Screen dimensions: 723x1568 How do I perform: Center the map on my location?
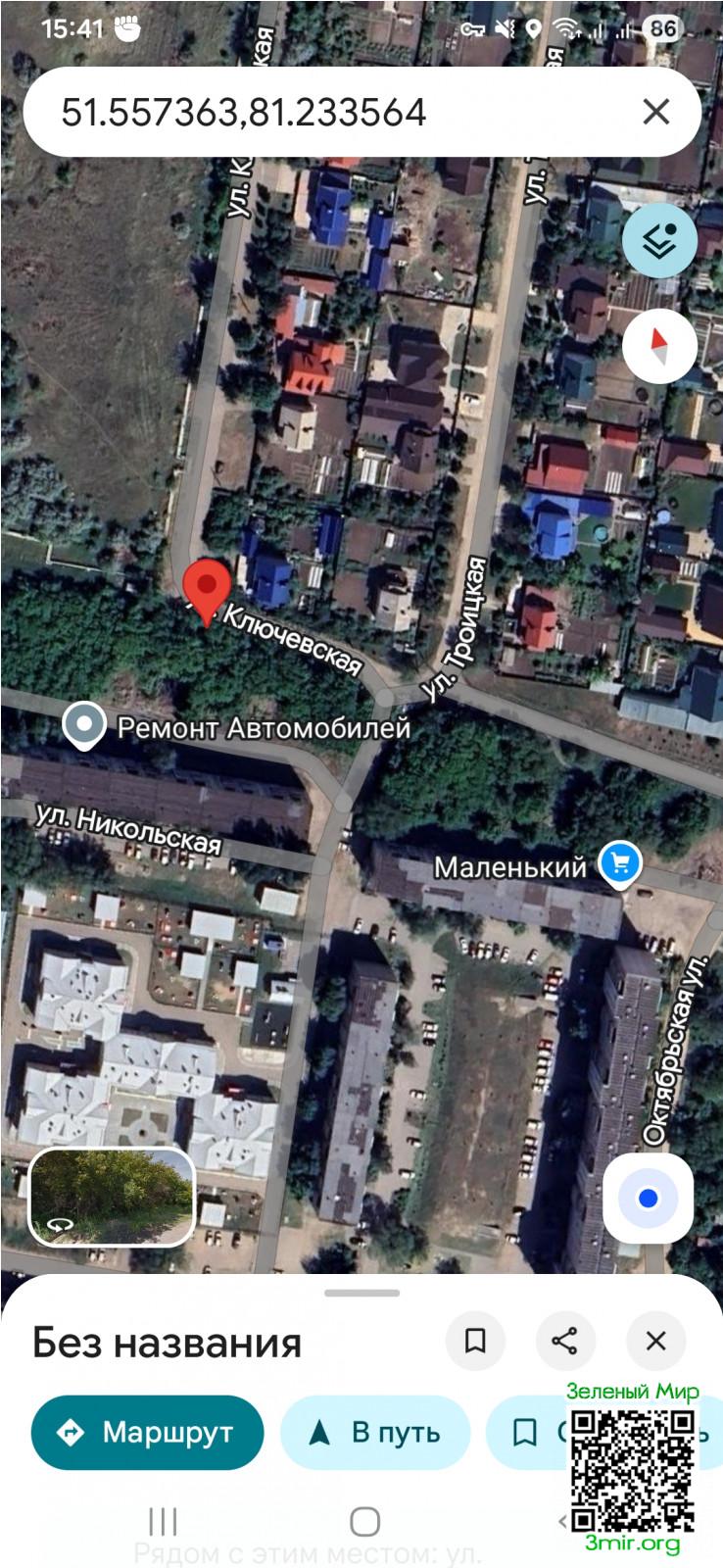[x=647, y=1199]
